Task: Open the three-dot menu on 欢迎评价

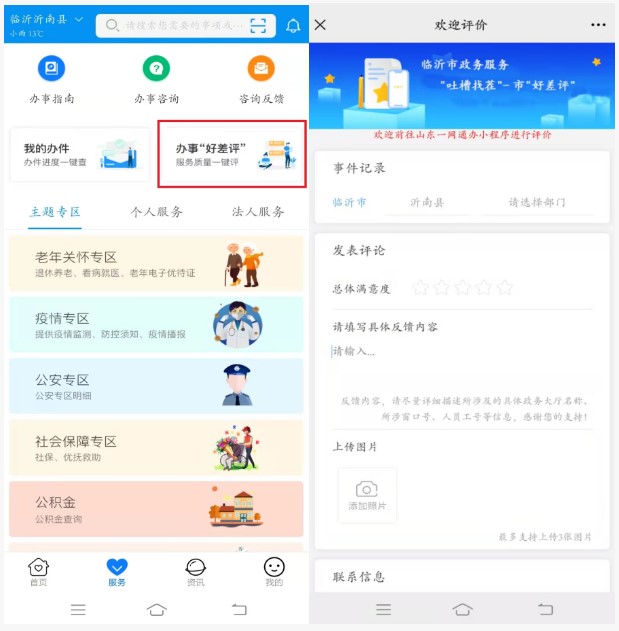Action: [598, 25]
